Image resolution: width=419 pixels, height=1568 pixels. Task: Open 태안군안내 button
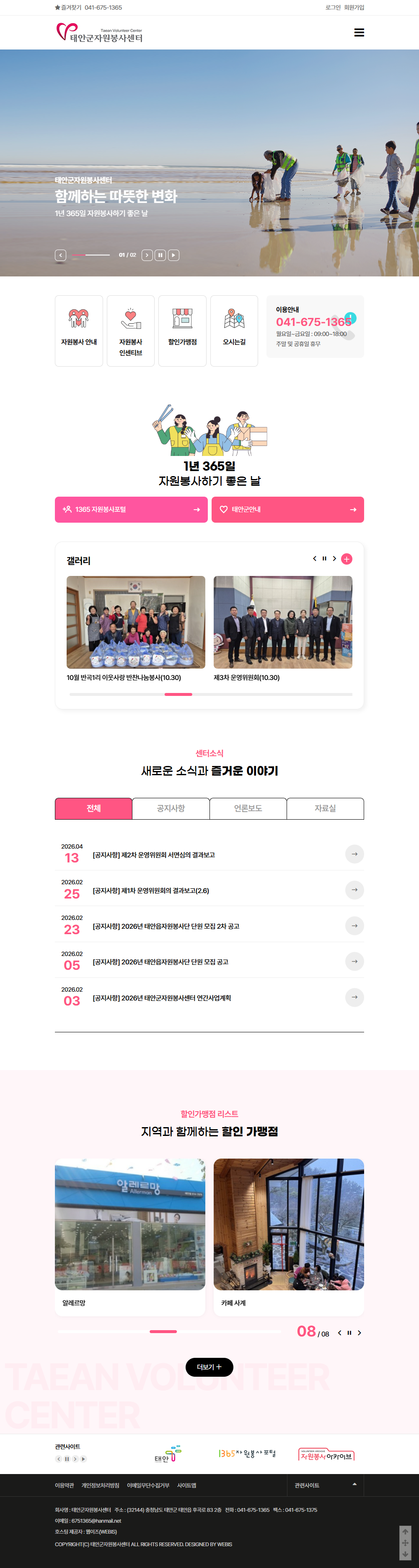[288, 510]
